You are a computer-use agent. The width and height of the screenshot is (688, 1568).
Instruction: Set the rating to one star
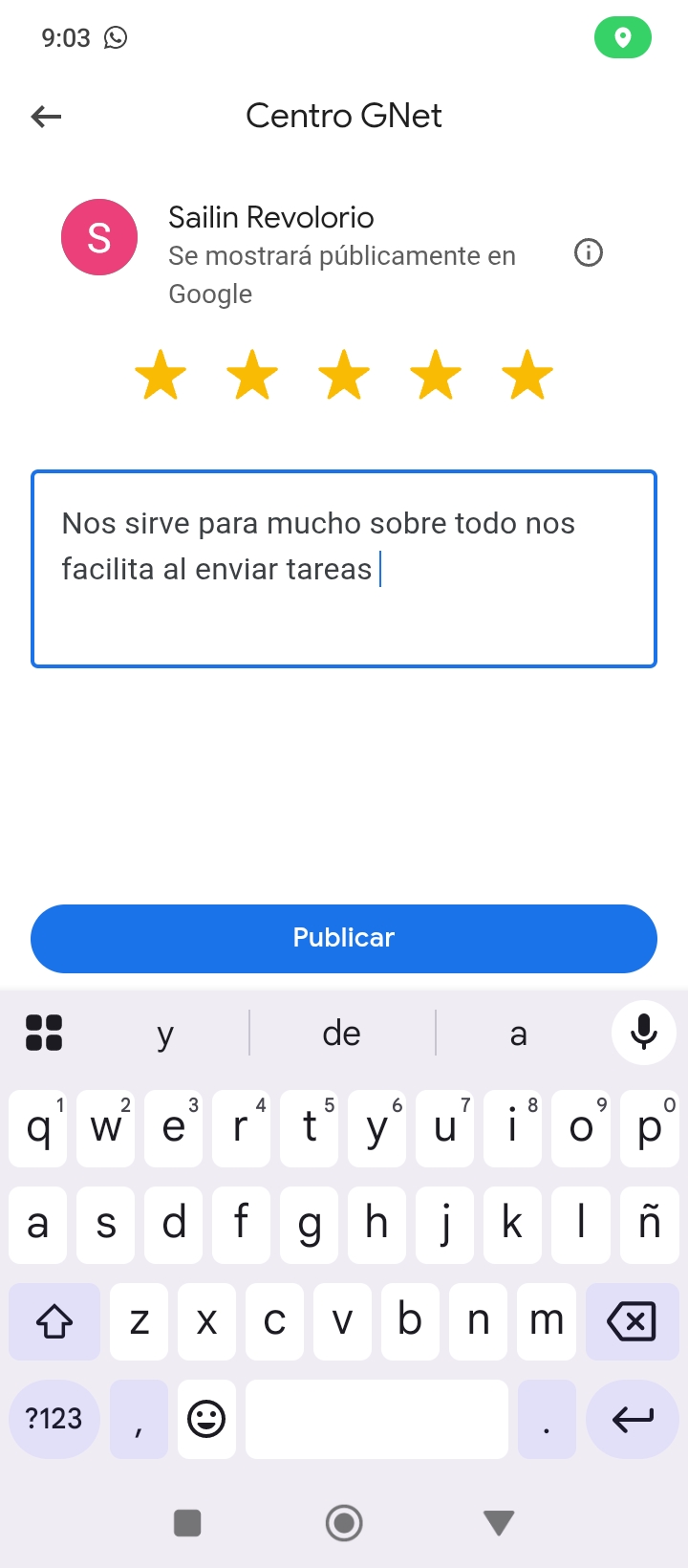(161, 375)
